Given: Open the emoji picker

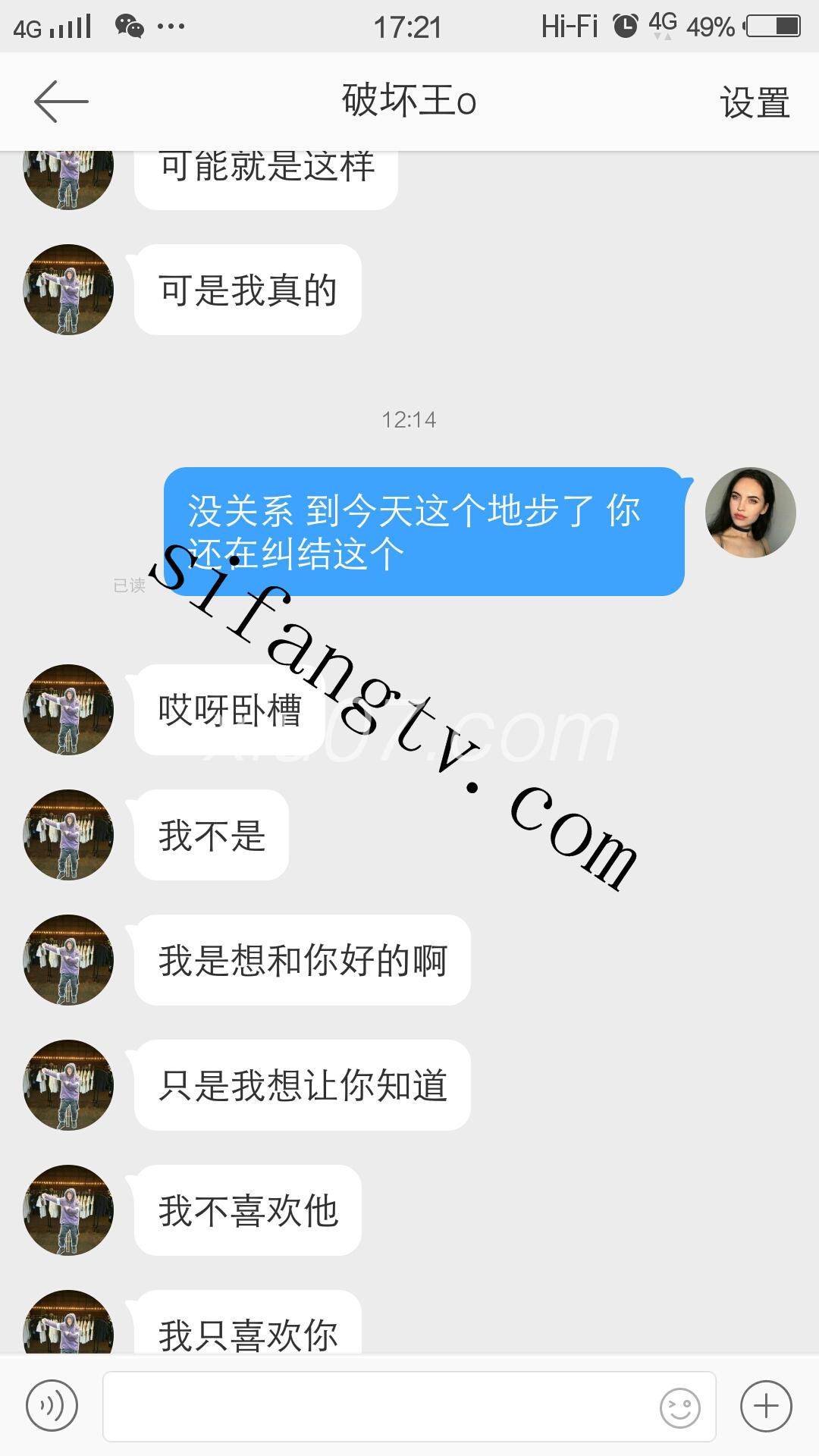Looking at the screenshot, I should coord(679,1407).
